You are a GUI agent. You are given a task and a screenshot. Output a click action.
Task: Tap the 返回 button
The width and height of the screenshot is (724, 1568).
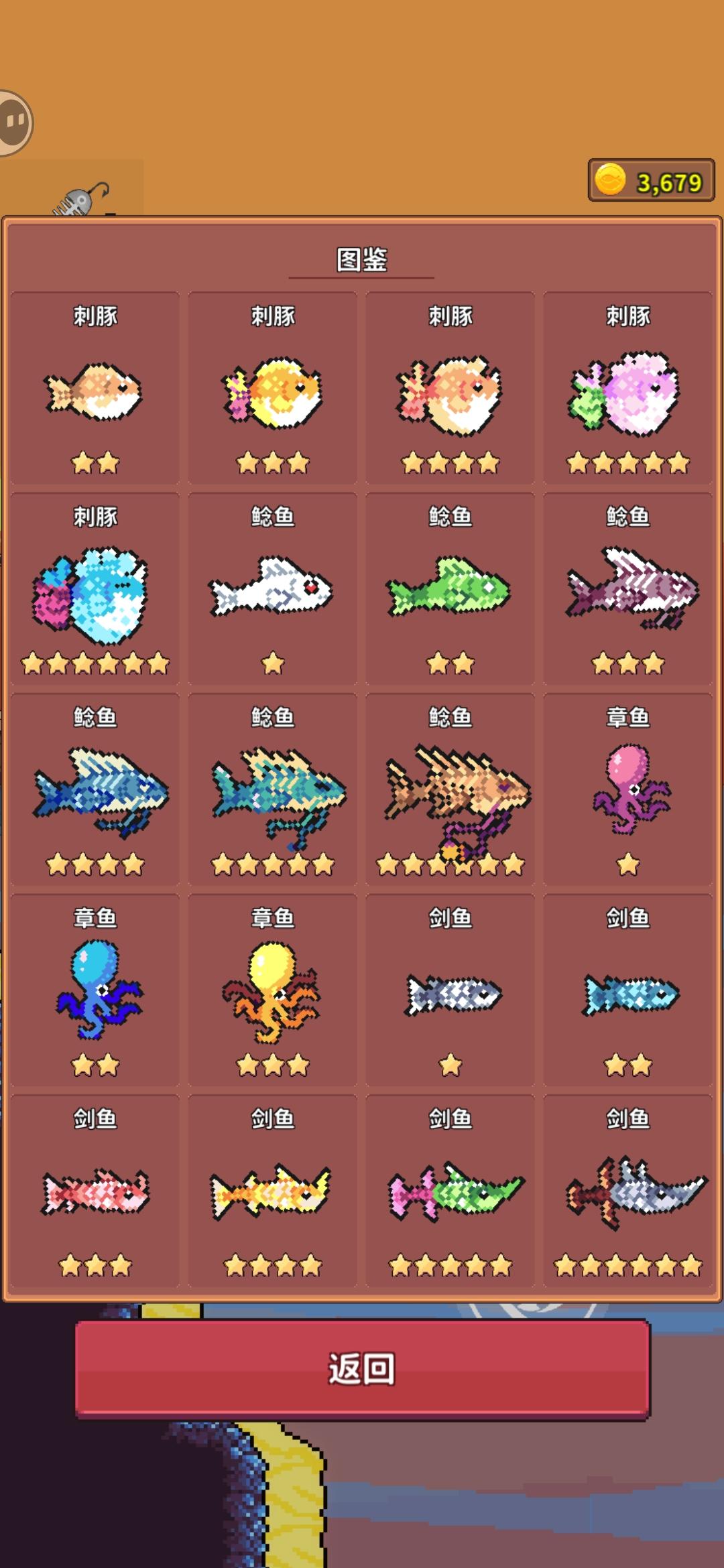(x=362, y=1368)
